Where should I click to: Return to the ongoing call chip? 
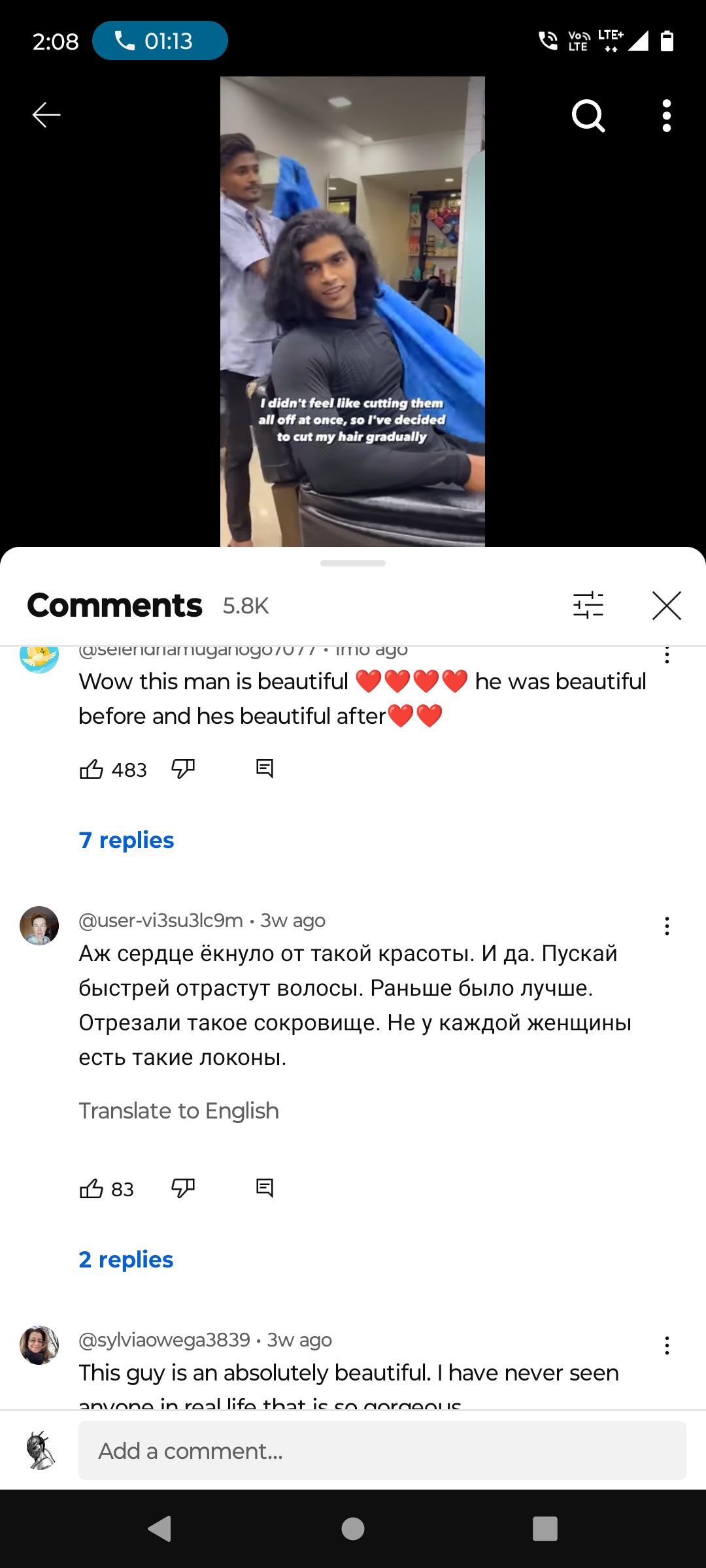click(160, 41)
